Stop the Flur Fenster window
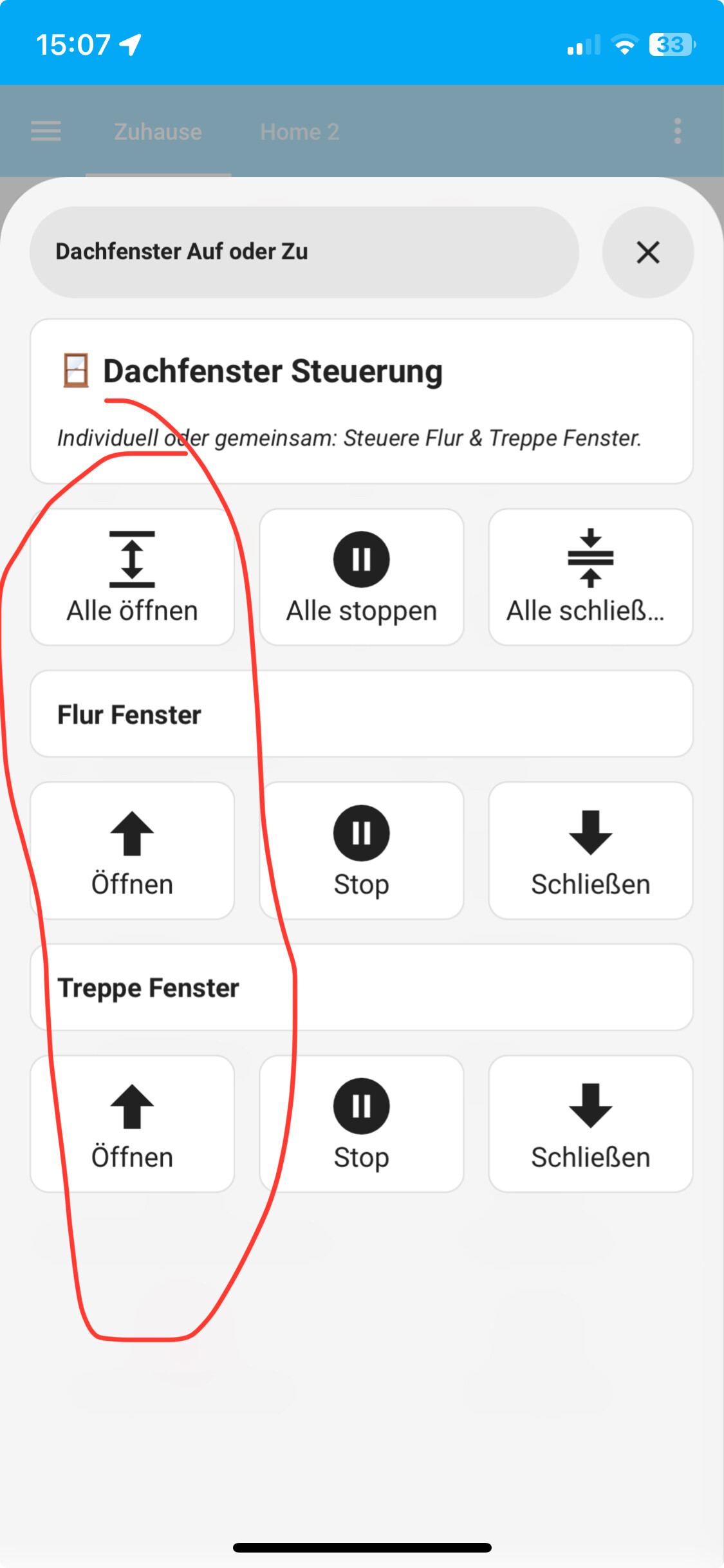This screenshot has width=724, height=1568. 361,850
